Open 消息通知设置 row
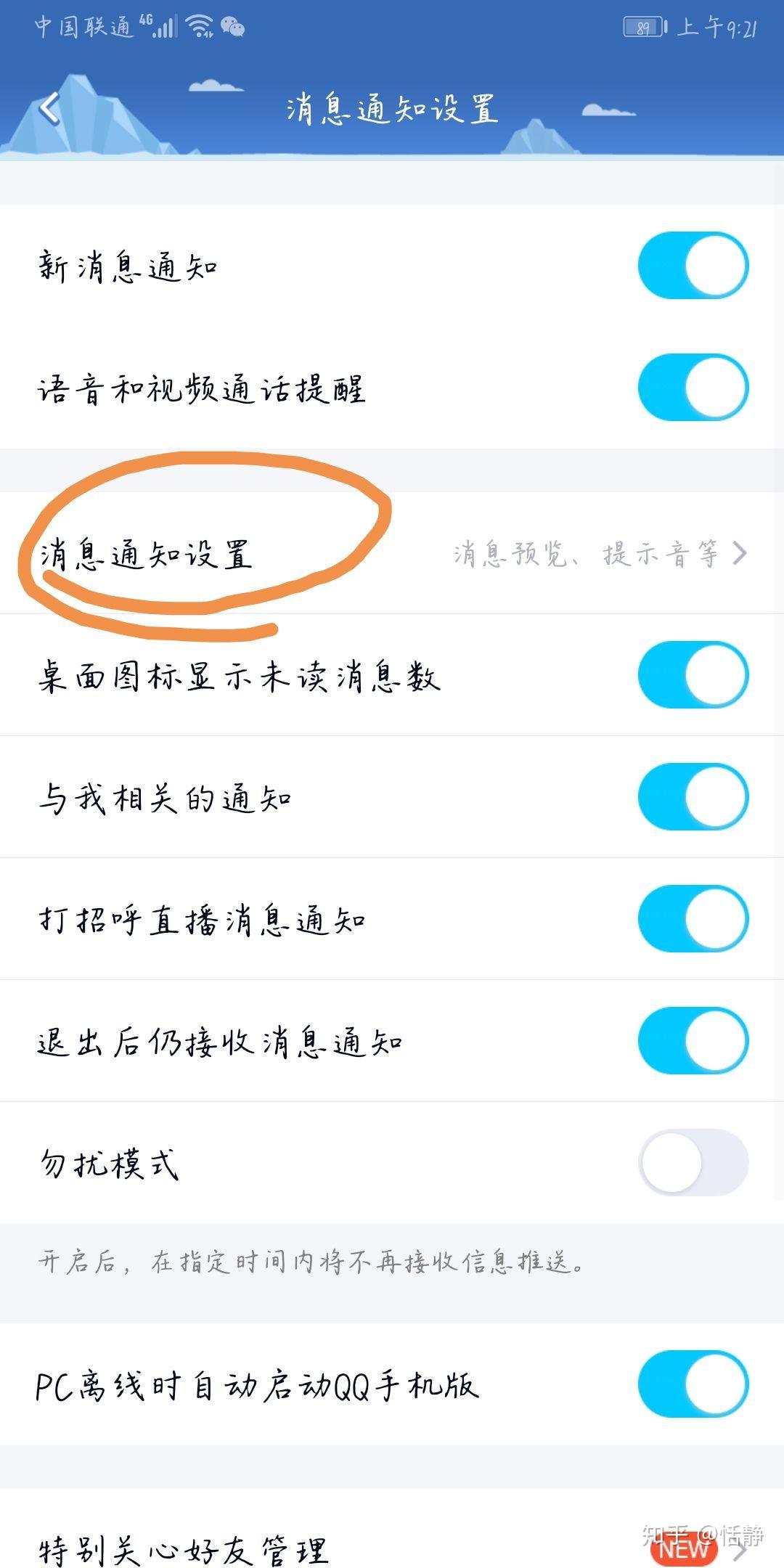Screen dimensions: 784x1568 392,554
